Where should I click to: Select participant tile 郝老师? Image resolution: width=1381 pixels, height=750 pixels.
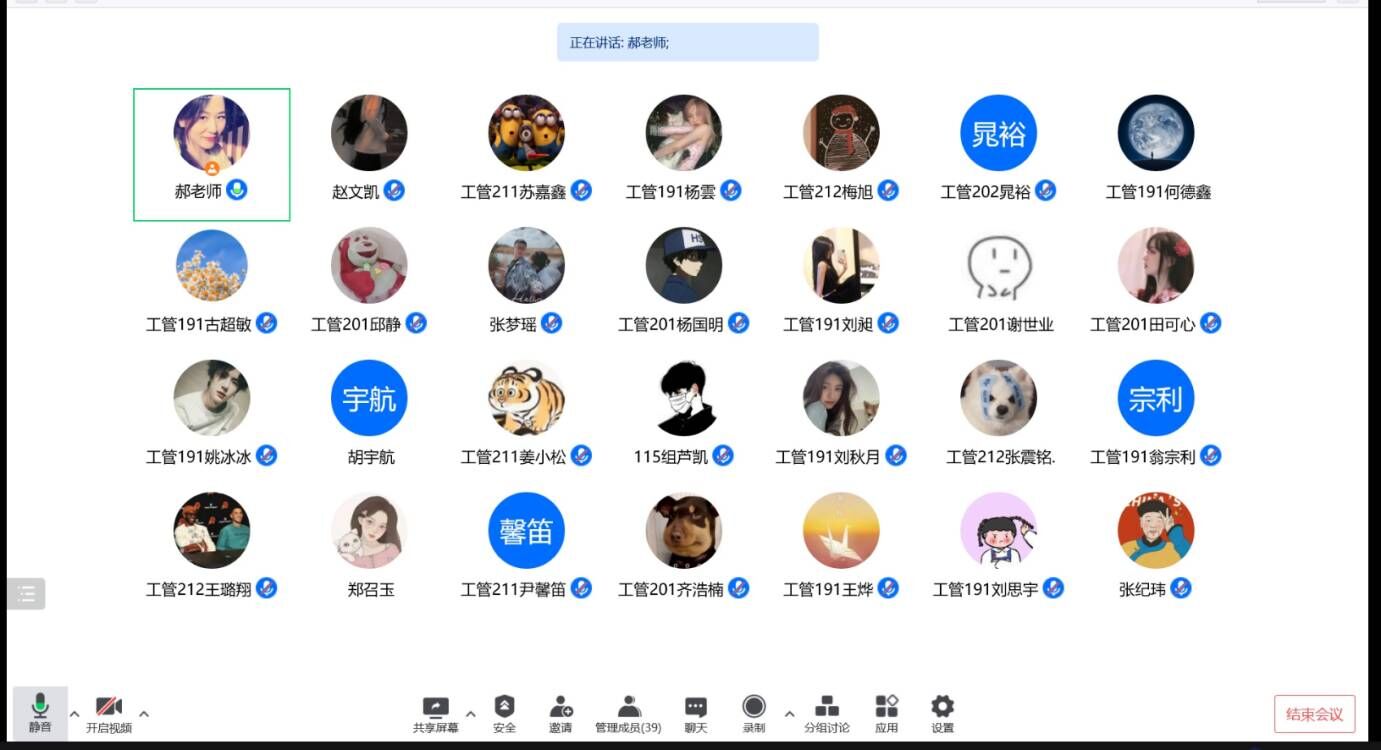[x=211, y=153]
